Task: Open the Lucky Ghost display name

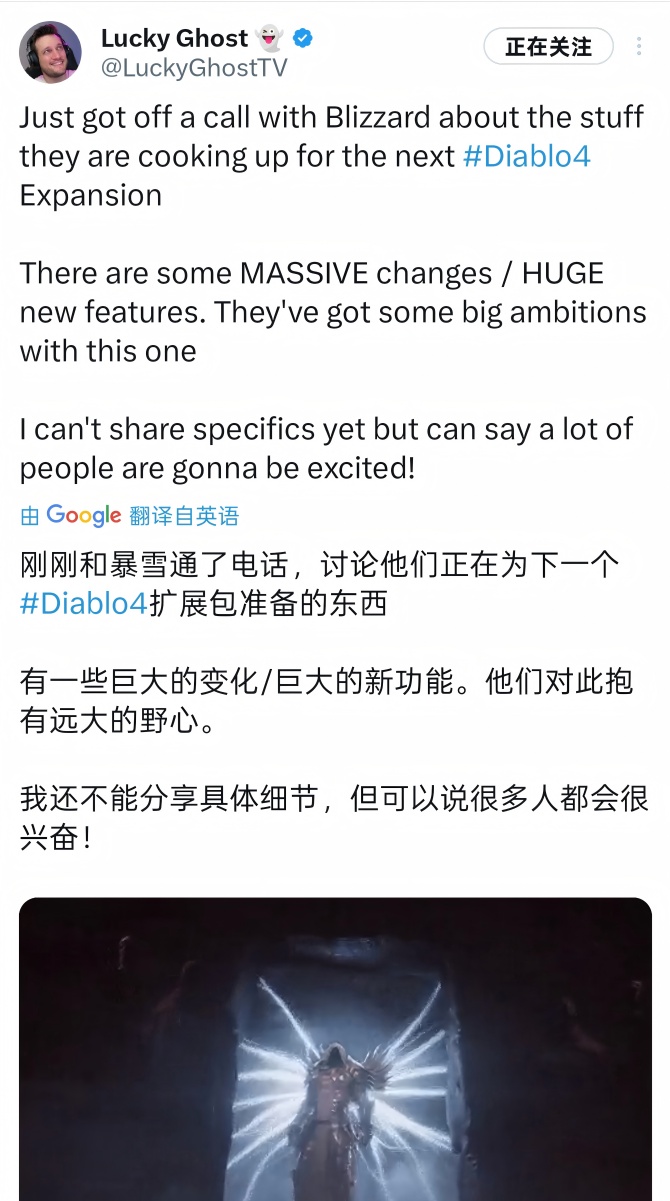Action: 174,39
